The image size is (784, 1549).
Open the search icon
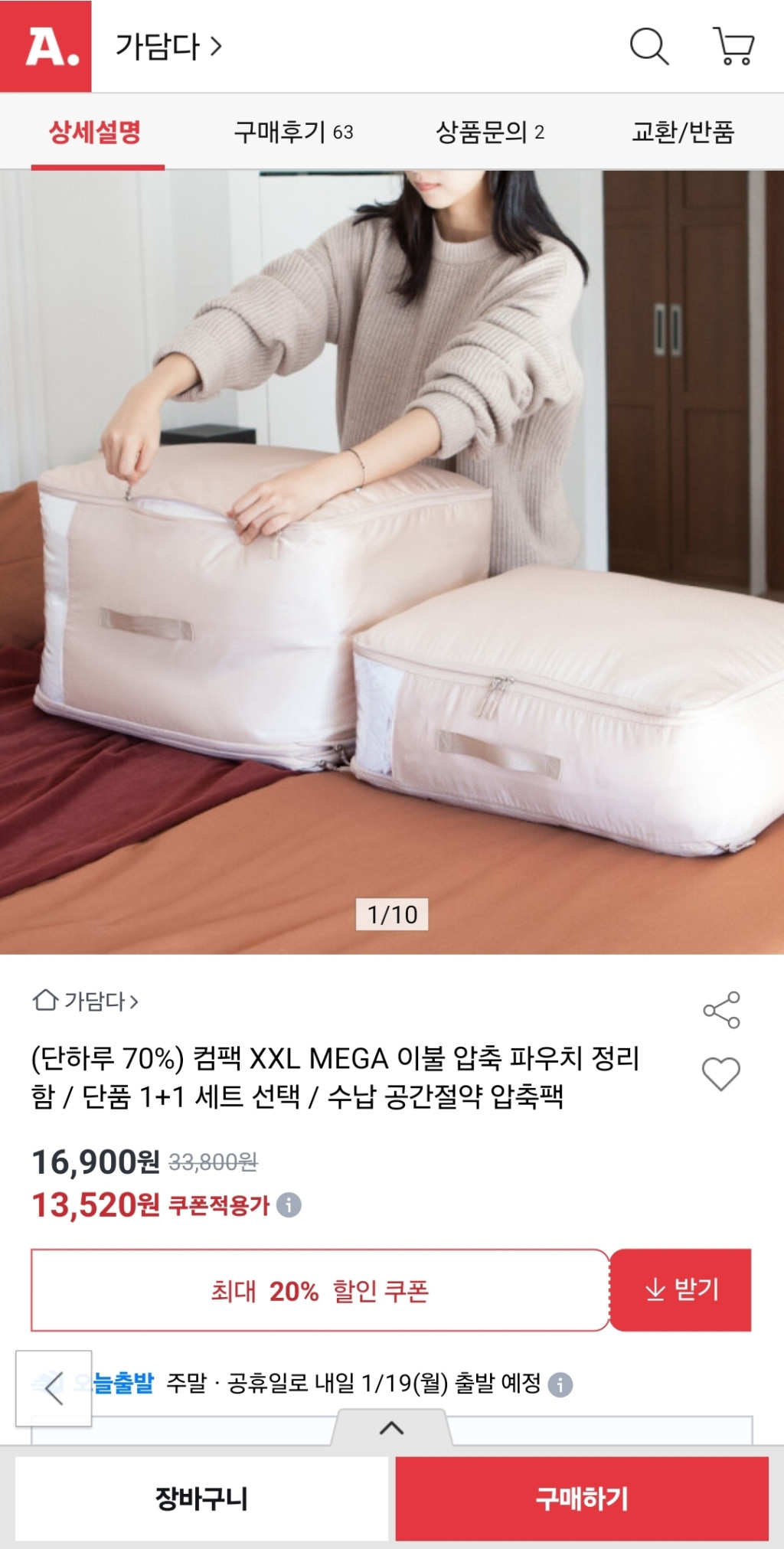648,47
